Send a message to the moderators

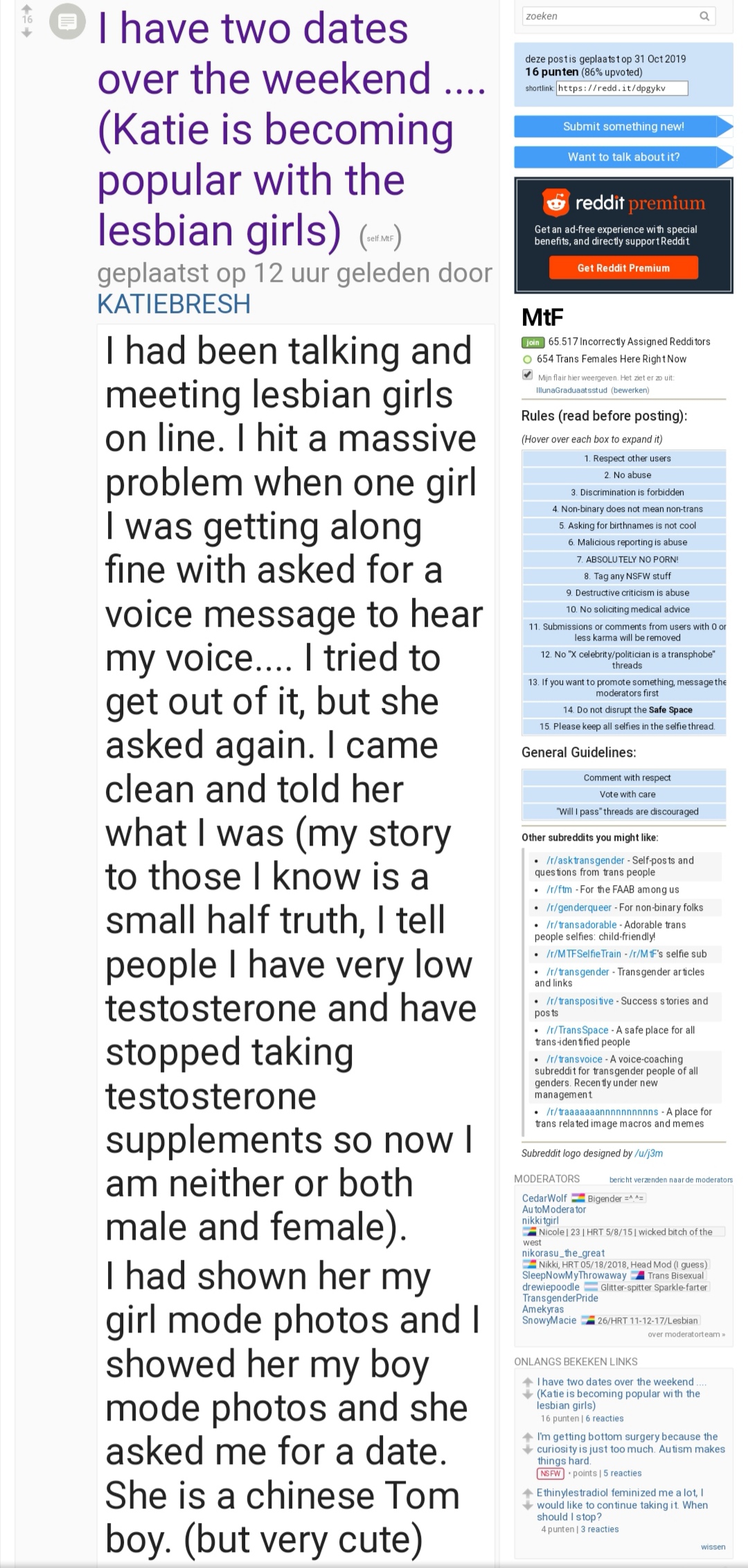point(670,1179)
